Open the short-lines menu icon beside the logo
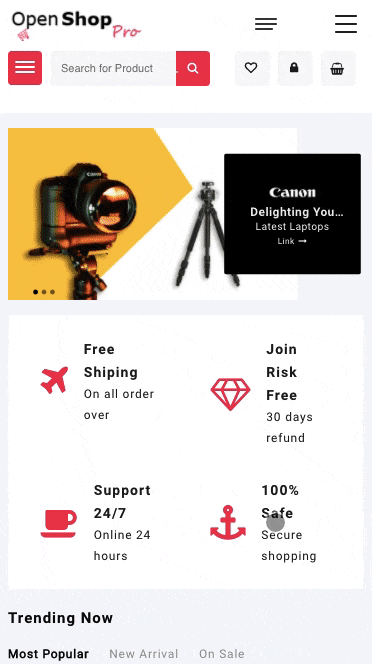Image resolution: width=372 pixels, height=664 pixels. pyautogui.click(x=266, y=24)
